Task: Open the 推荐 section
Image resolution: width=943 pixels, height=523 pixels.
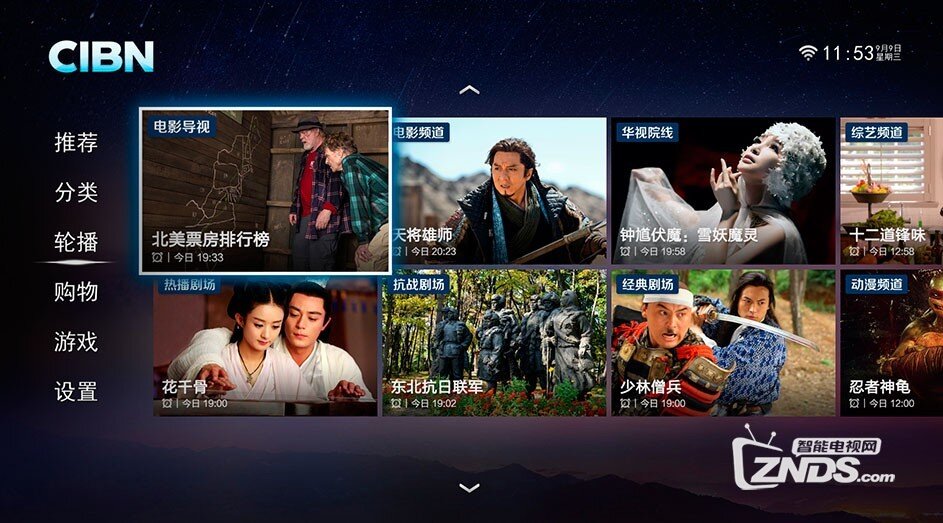Action: coord(76,143)
